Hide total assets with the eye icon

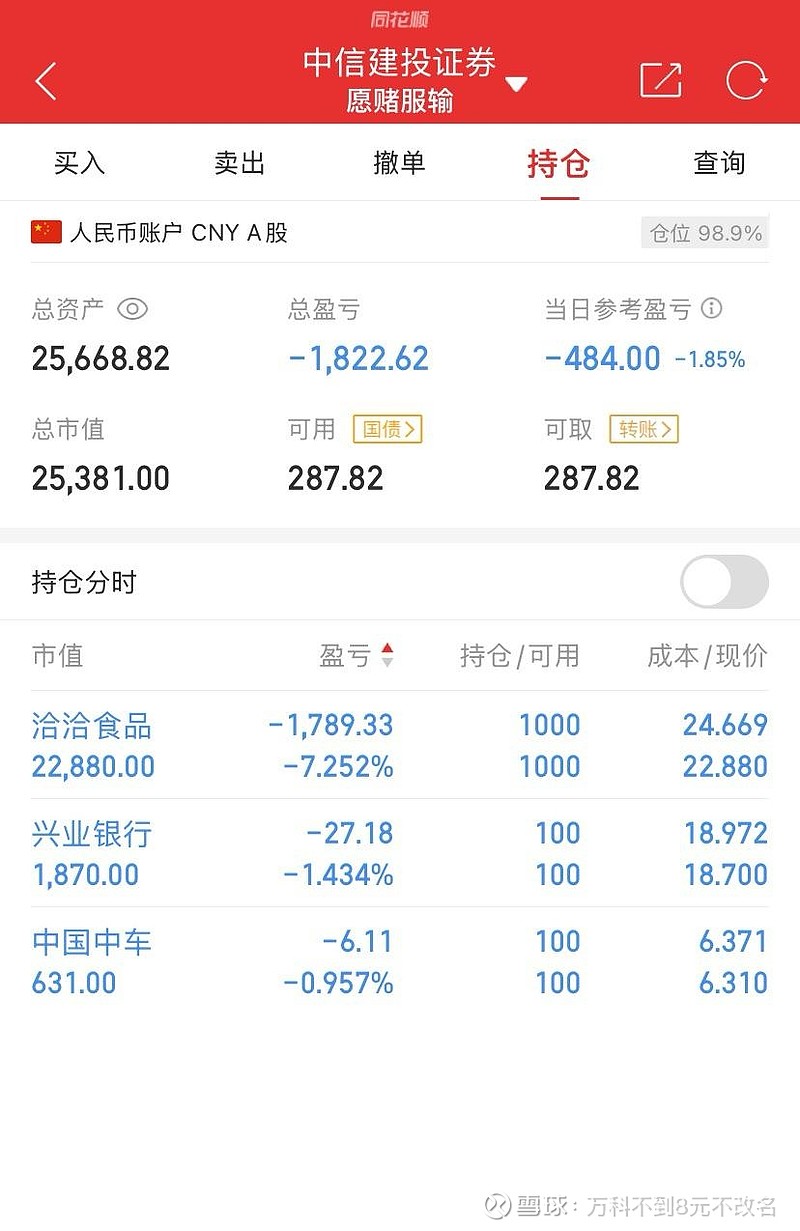(x=133, y=309)
